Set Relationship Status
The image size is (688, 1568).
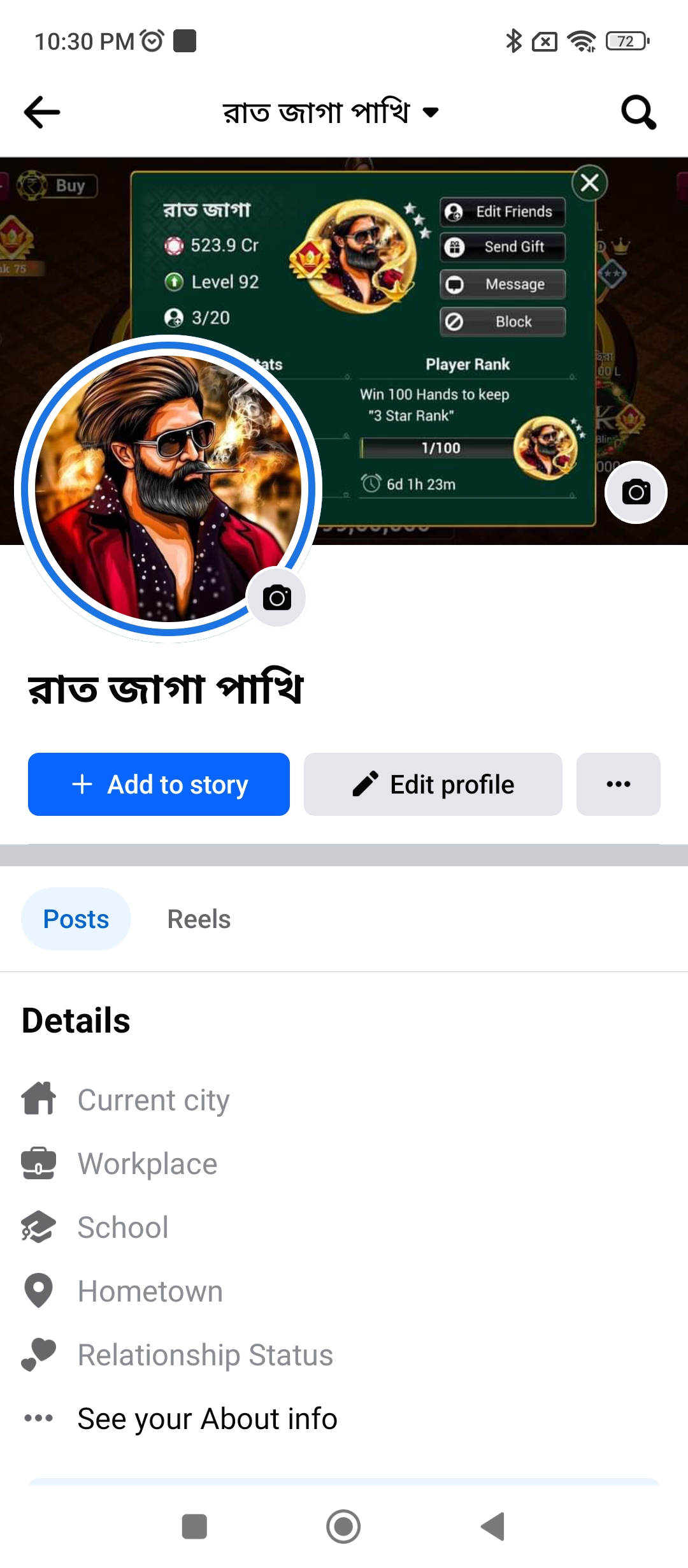tap(205, 1355)
